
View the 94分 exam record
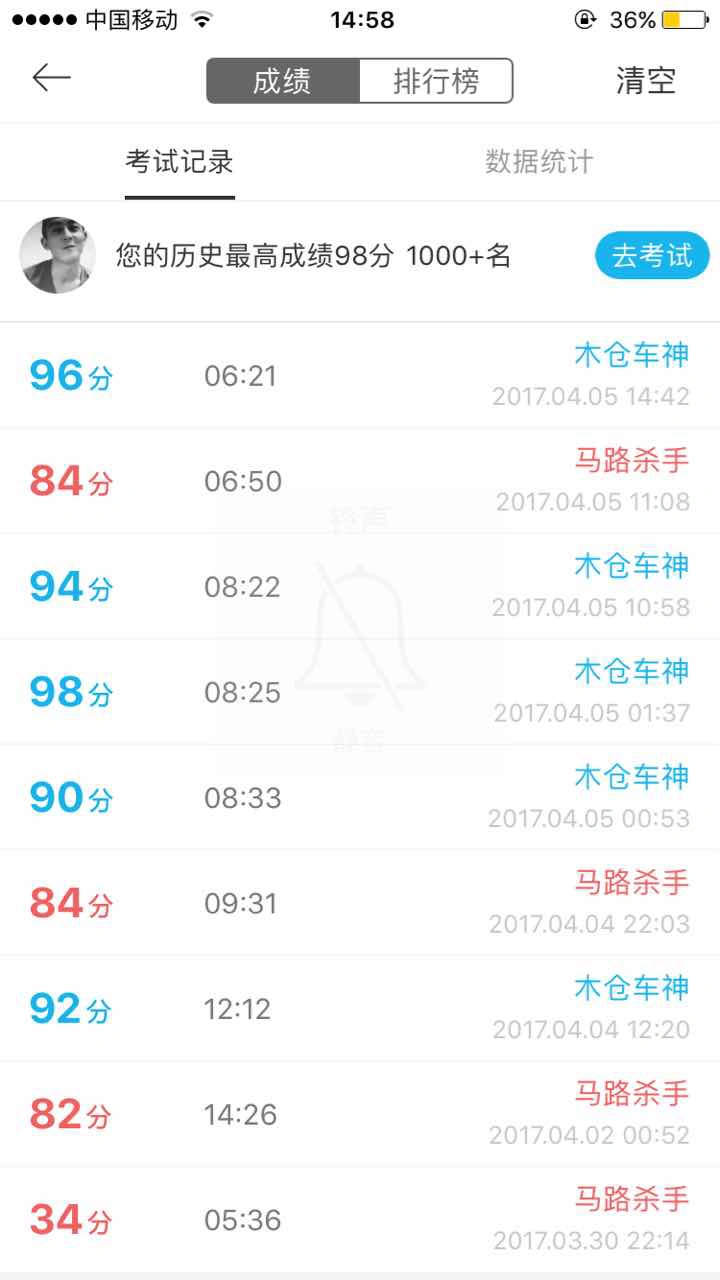360,587
